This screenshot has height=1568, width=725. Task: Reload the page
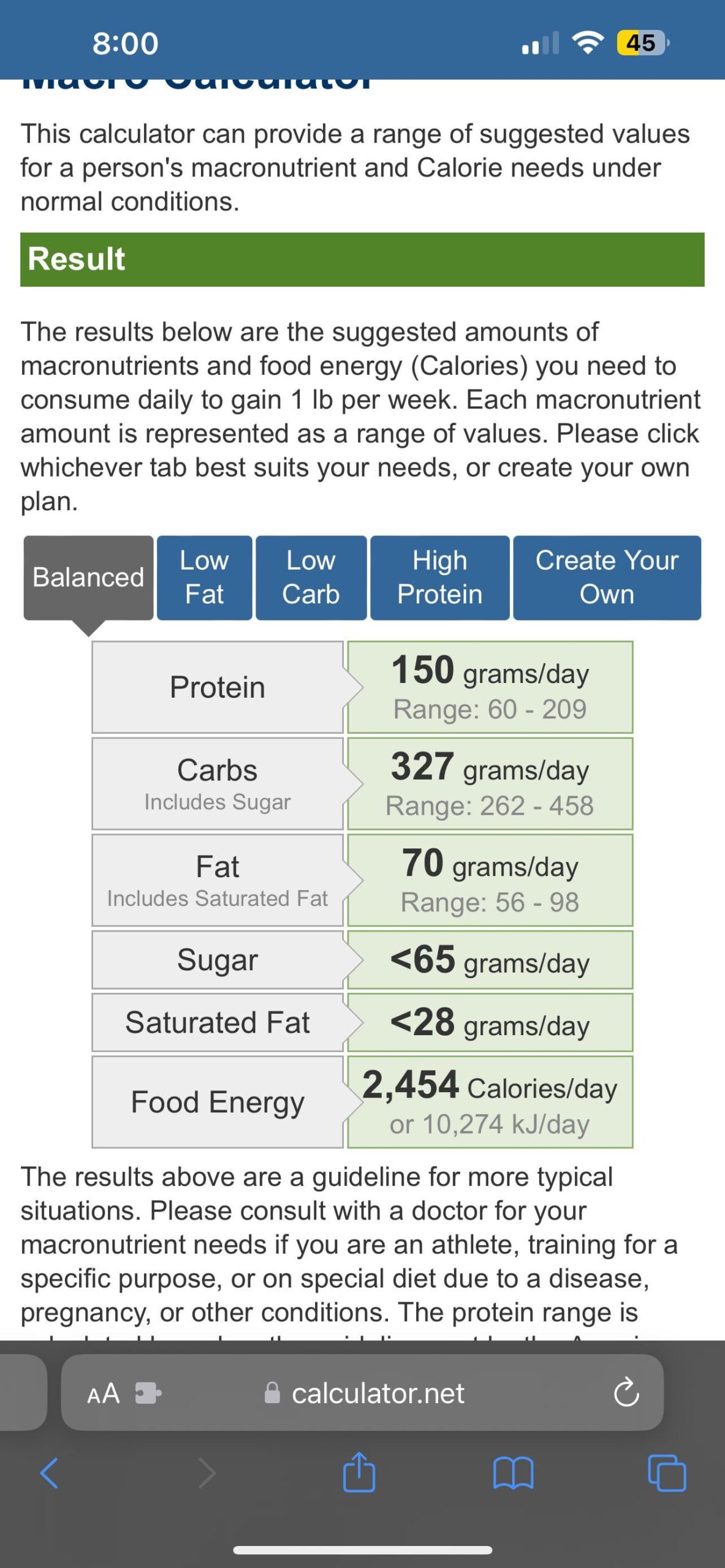[x=626, y=1393]
